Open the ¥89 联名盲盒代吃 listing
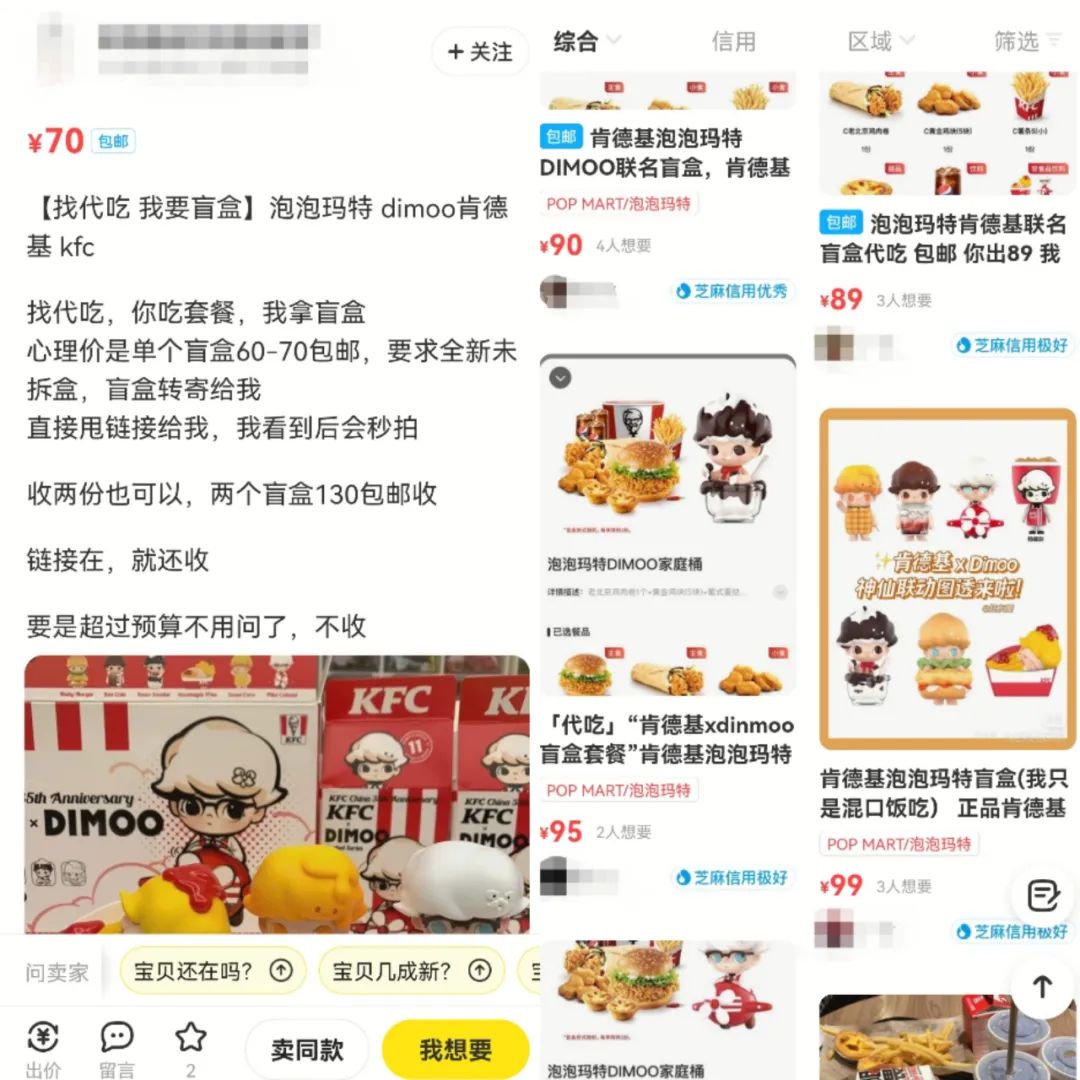Screen dimensions: 1080x1080 pyautogui.click(x=945, y=238)
